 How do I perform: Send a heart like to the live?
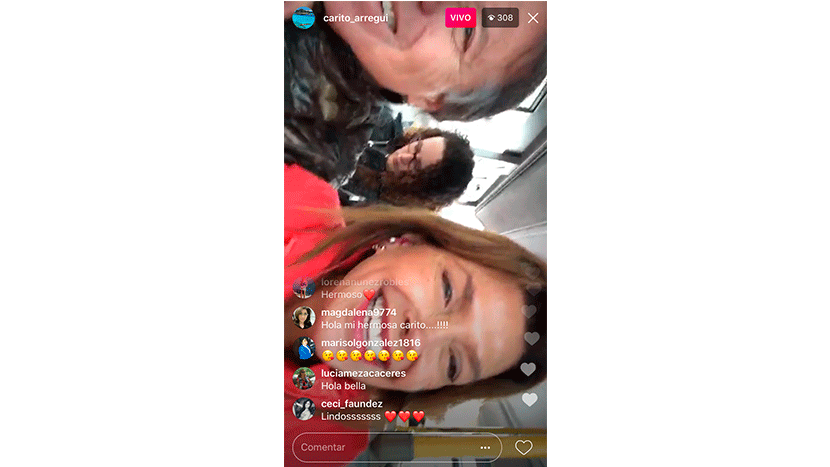click(524, 447)
